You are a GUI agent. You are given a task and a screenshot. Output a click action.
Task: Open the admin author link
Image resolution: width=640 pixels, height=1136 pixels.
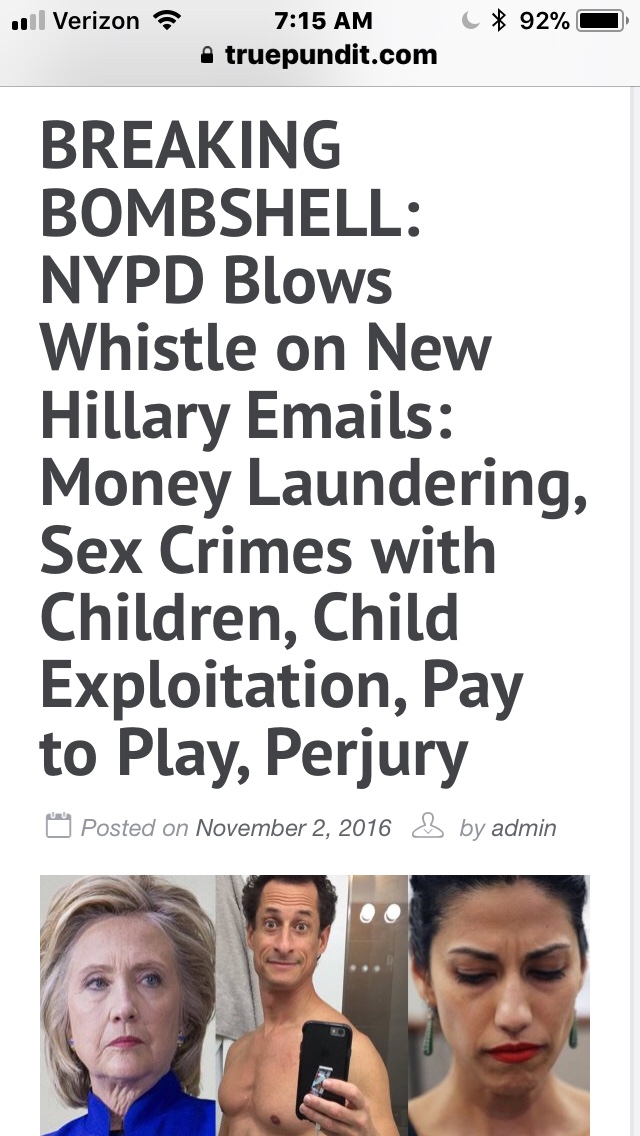[524, 828]
